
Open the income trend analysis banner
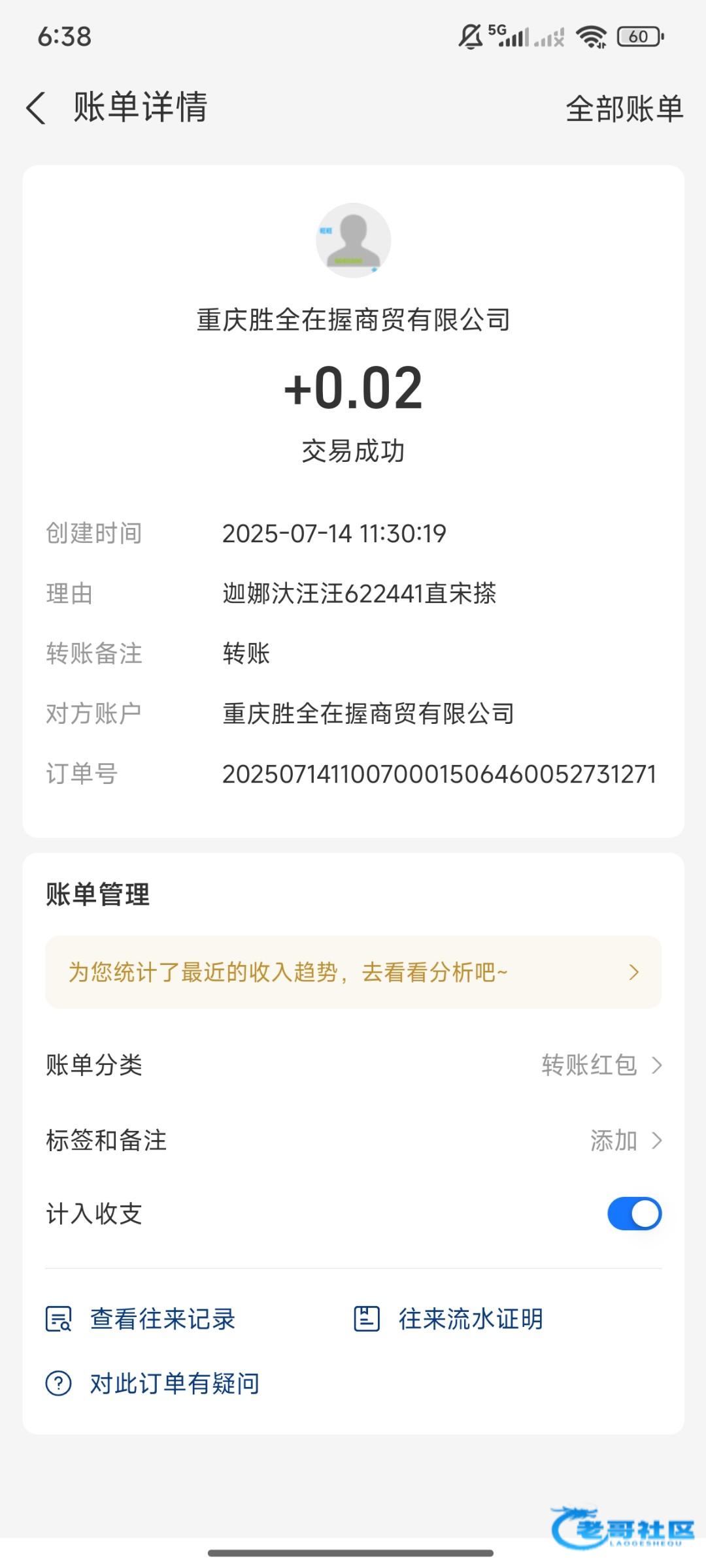click(353, 972)
